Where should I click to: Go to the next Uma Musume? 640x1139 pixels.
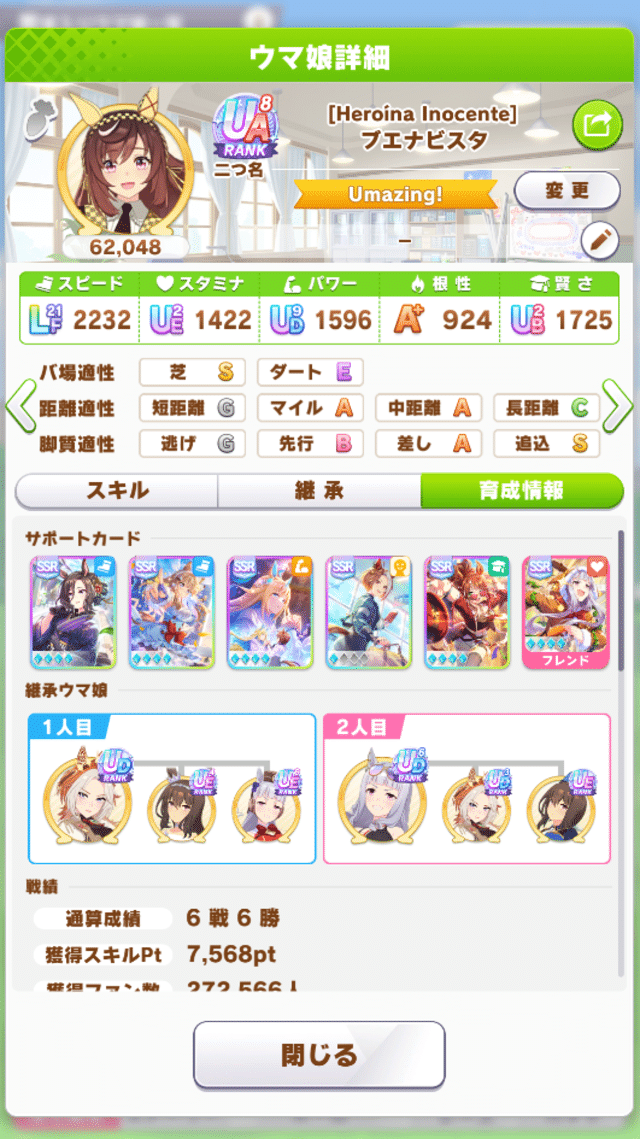(619, 406)
